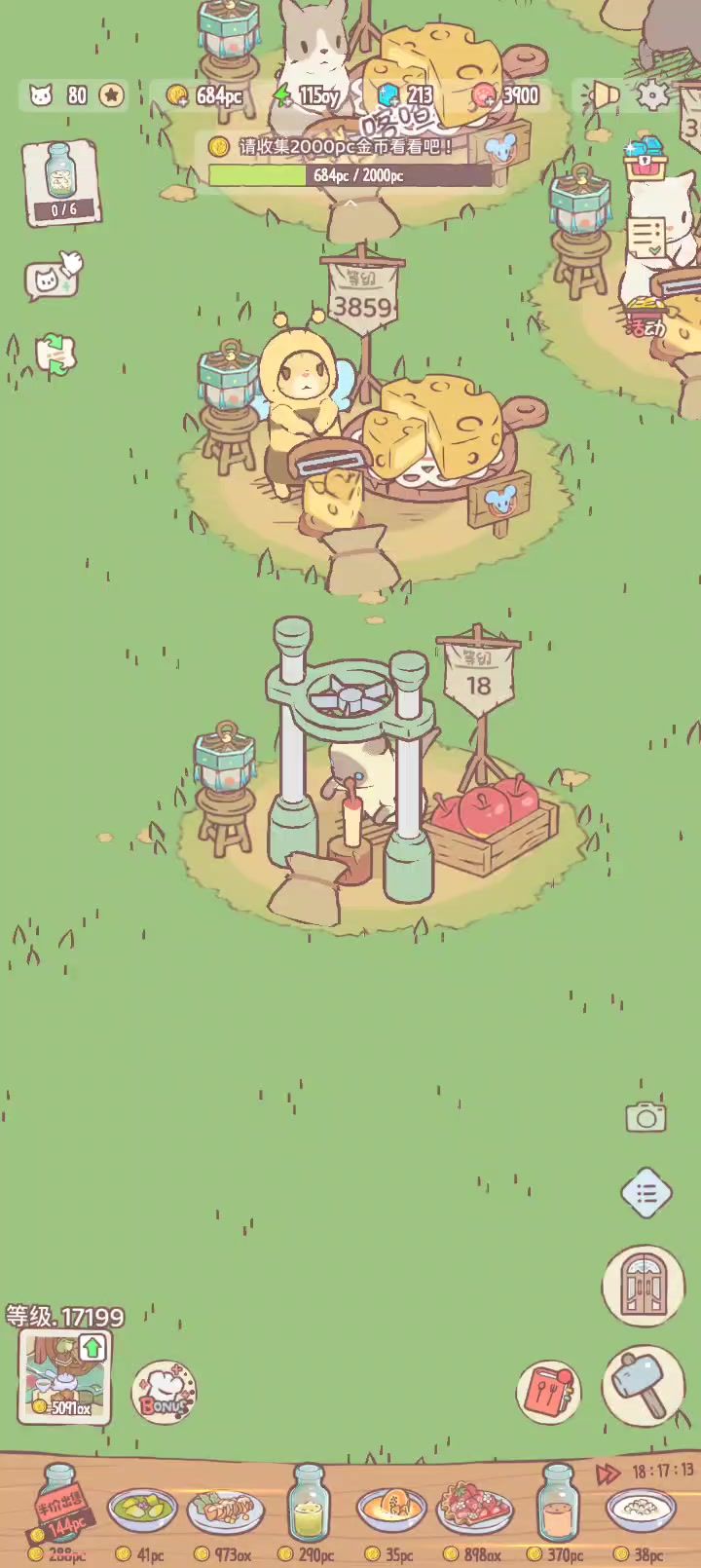This screenshot has width=701, height=1568.
Task: Open the 0/6 bottle collection
Action: click(62, 181)
